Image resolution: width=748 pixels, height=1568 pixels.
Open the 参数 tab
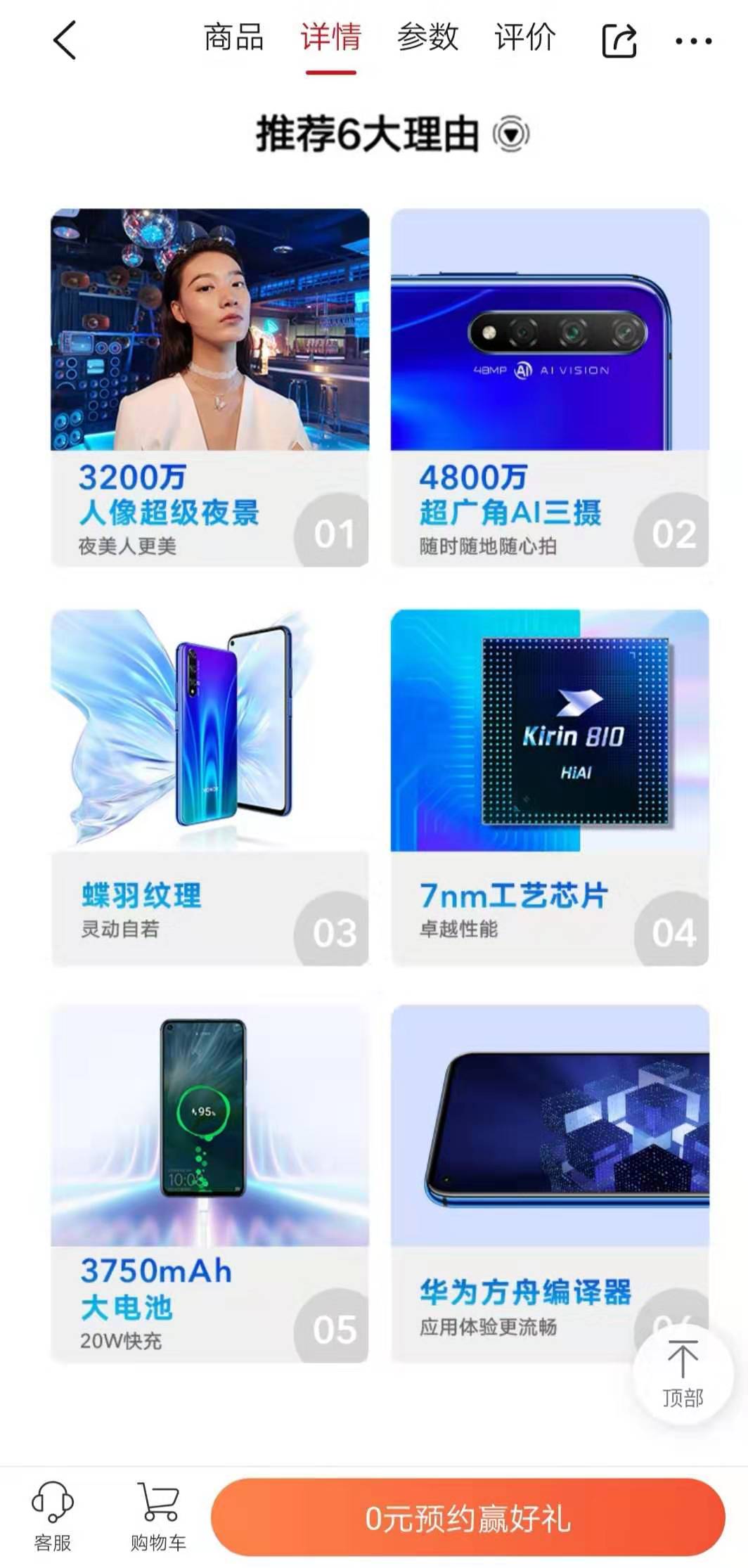click(427, 38)
